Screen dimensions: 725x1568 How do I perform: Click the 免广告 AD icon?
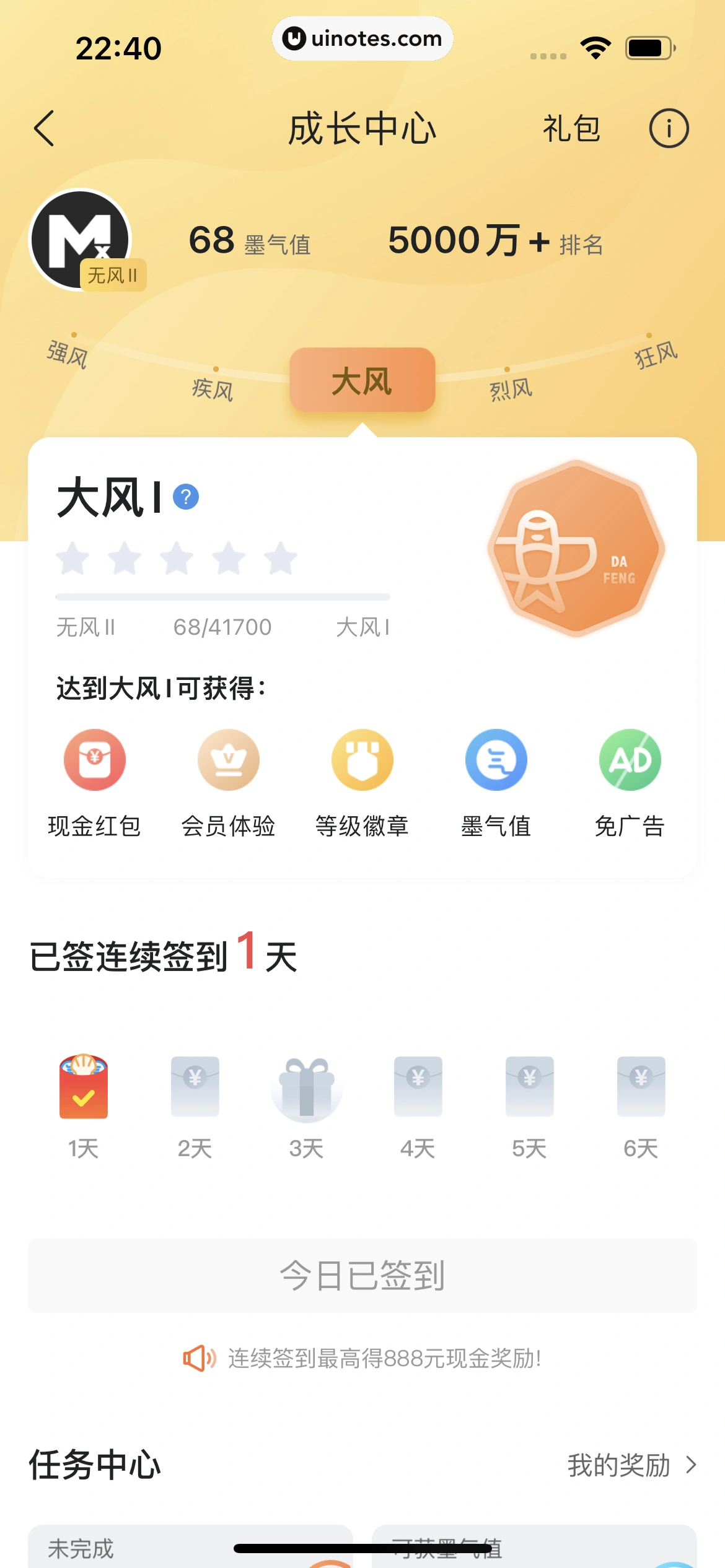630,760
